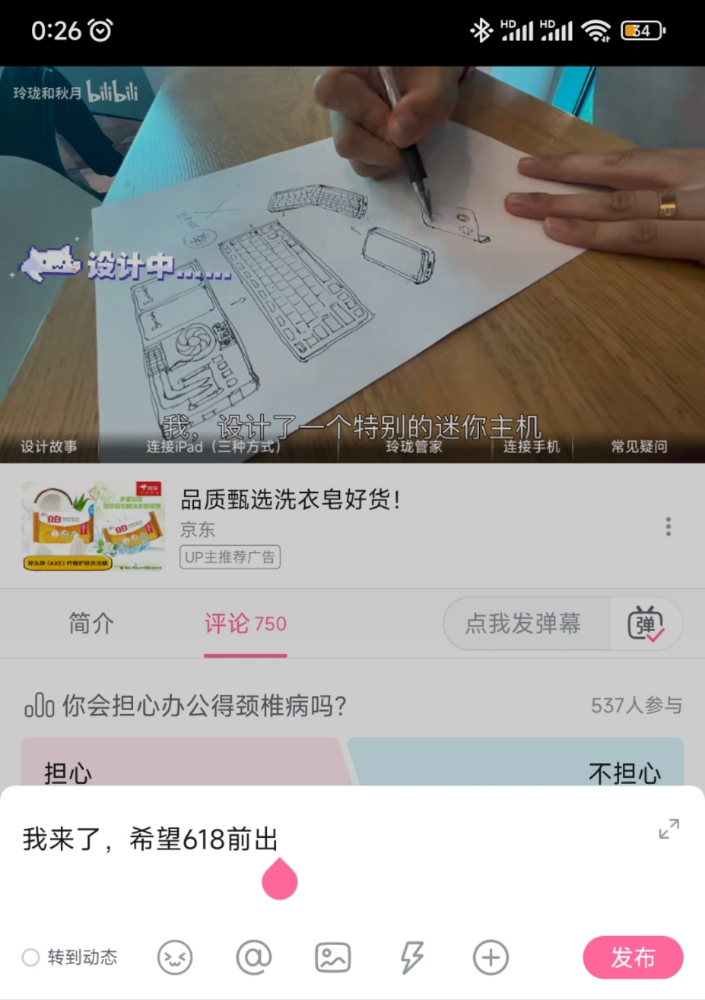Screen dimensions: 705x1000
Task: Attach an image to the comment
Action: (x=333, y=957)
